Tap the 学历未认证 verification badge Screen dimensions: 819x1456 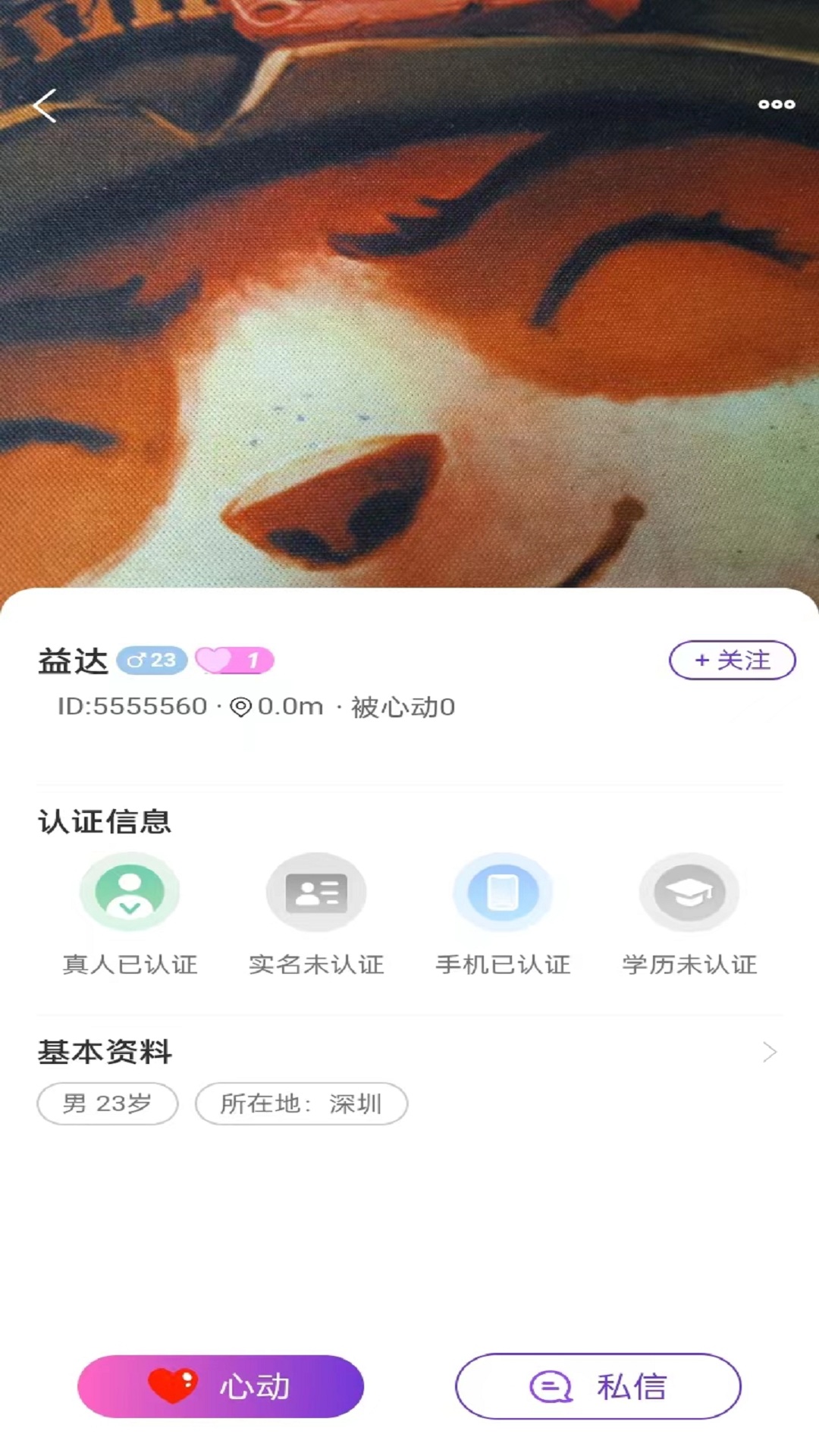[689, 915]
